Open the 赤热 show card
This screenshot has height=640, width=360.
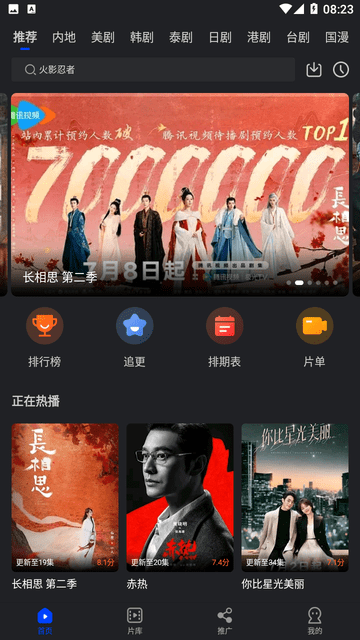coord(180,507)
